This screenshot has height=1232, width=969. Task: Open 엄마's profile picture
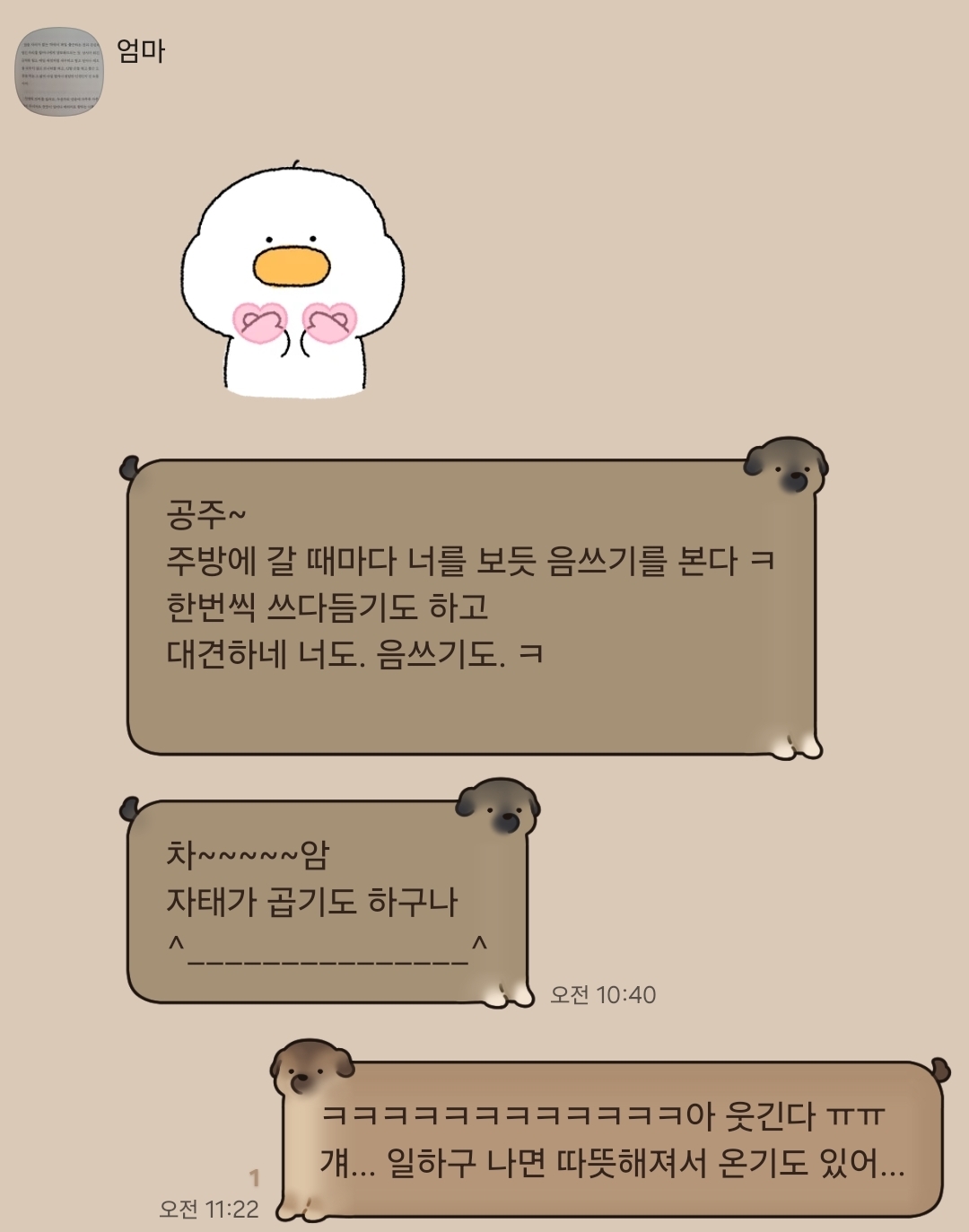(x=60, y=72)
